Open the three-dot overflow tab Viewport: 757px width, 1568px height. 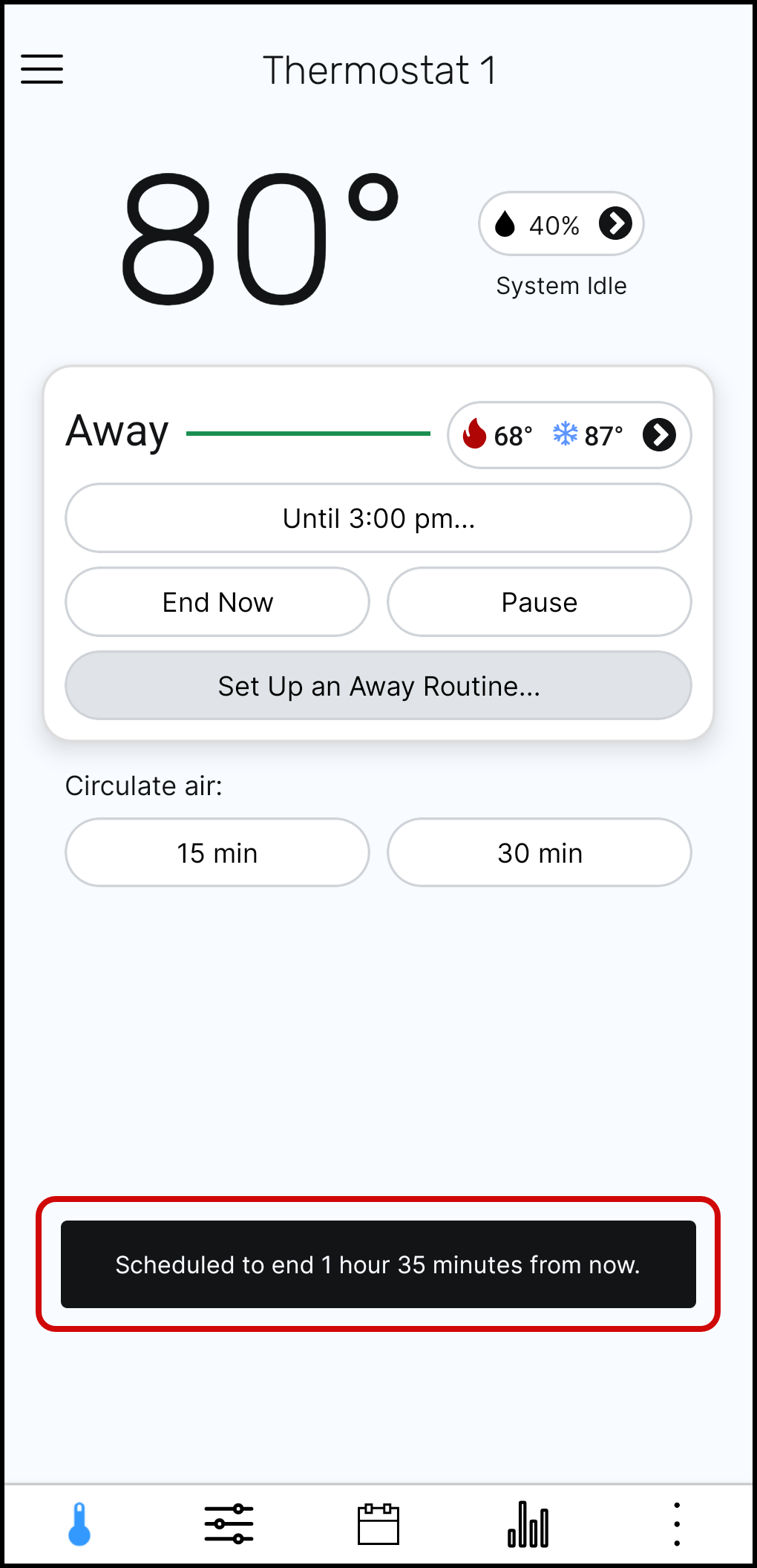[677, 1524]
